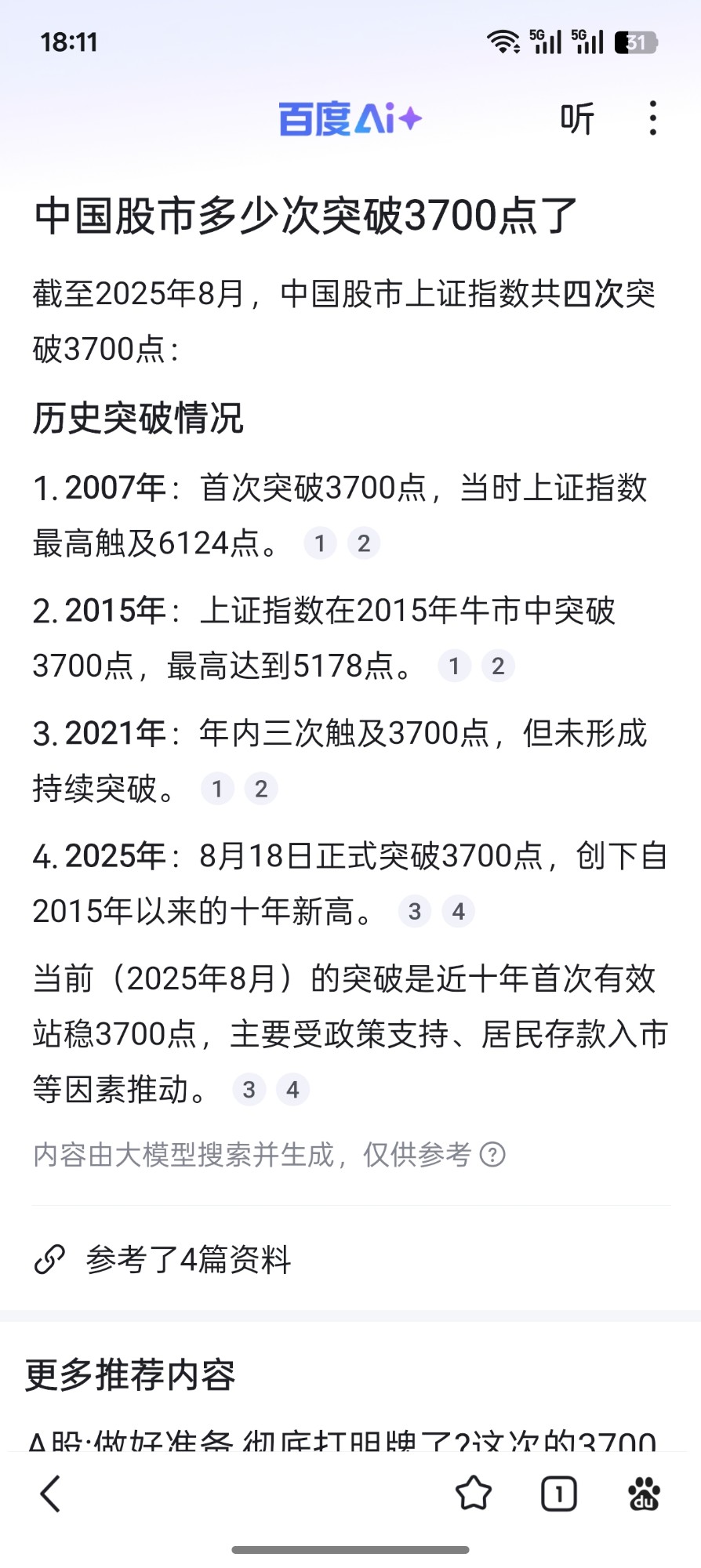The image size is (701, 1568).
Task: Tap the question-mark icon beside 仅供参考
Action: point(492,1155)
